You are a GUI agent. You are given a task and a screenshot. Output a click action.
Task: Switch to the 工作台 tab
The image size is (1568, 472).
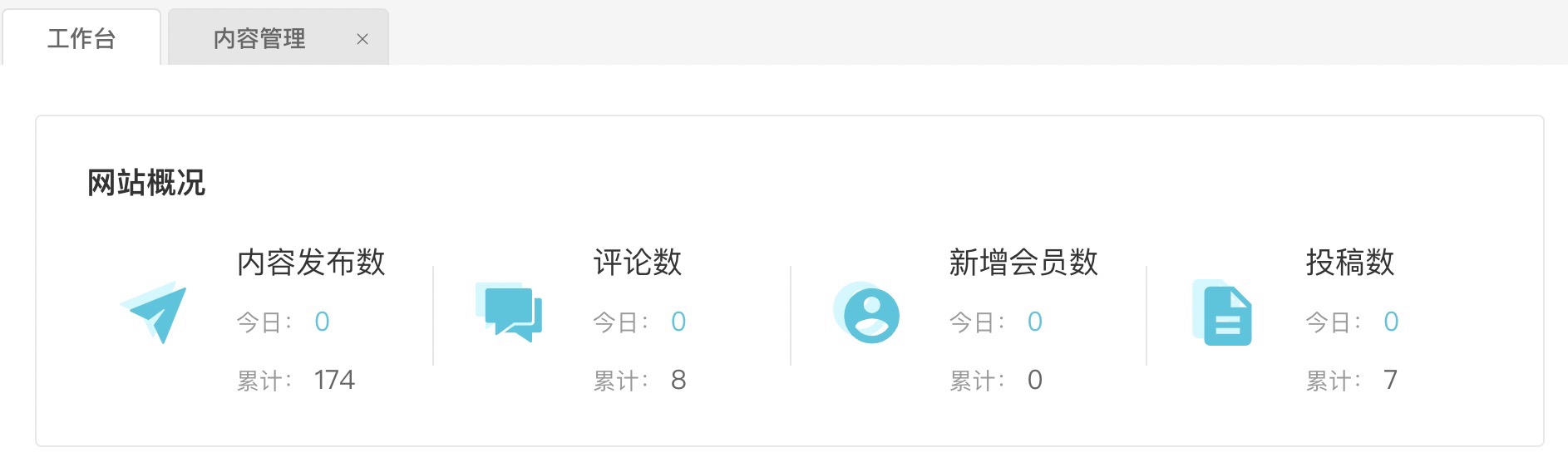point(81,38)
